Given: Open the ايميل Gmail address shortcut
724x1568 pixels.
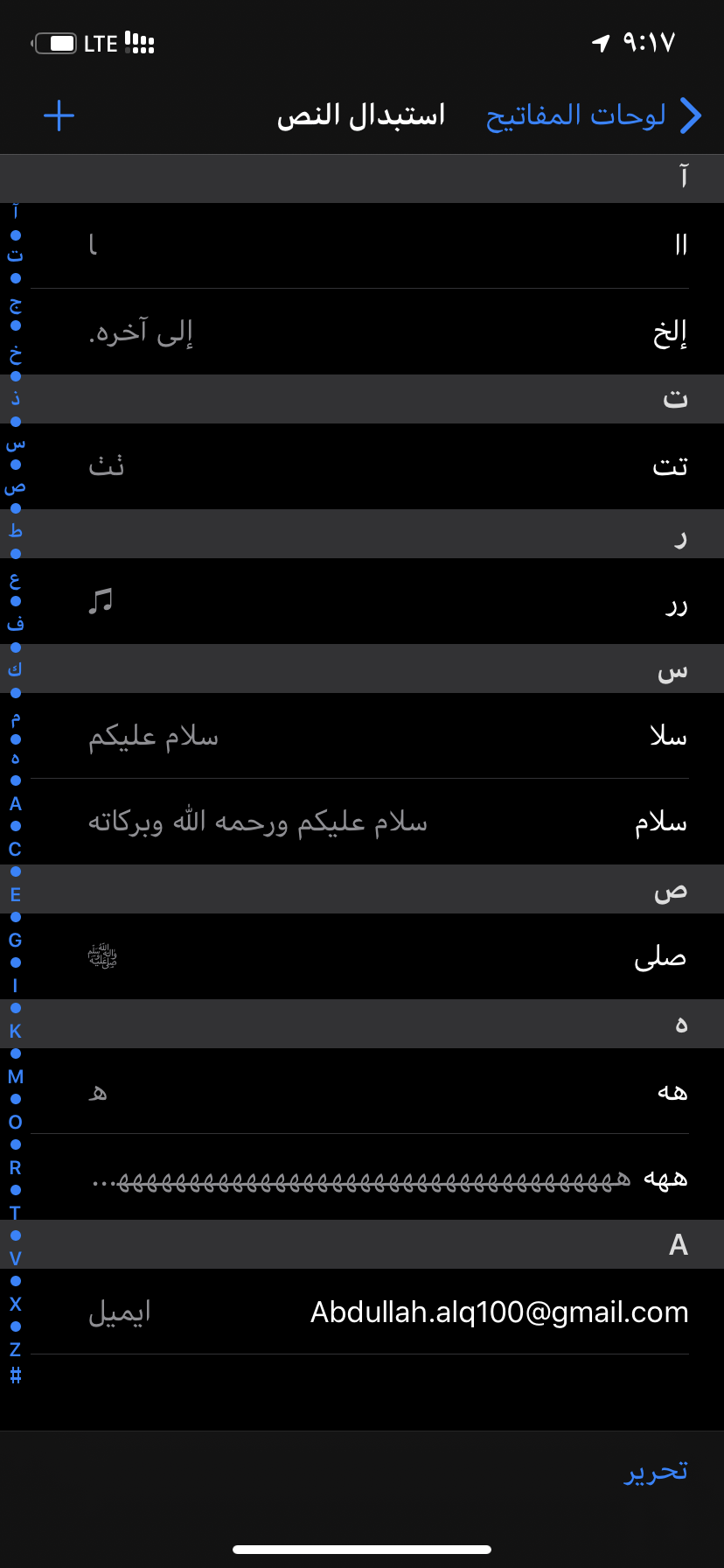Looking at the screenshot, I should (x=362, y=1312).
